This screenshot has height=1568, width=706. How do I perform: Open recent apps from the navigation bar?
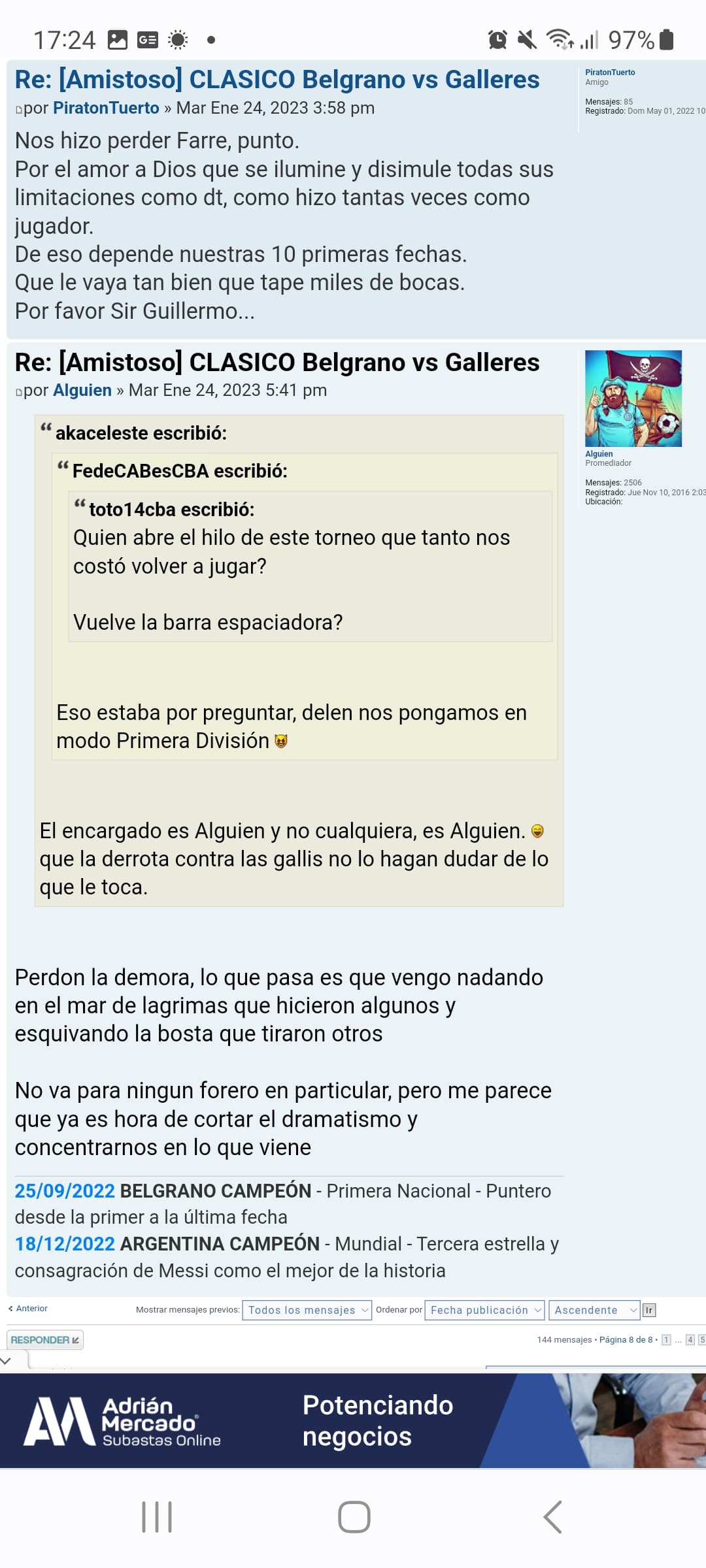coord(157,1517)
